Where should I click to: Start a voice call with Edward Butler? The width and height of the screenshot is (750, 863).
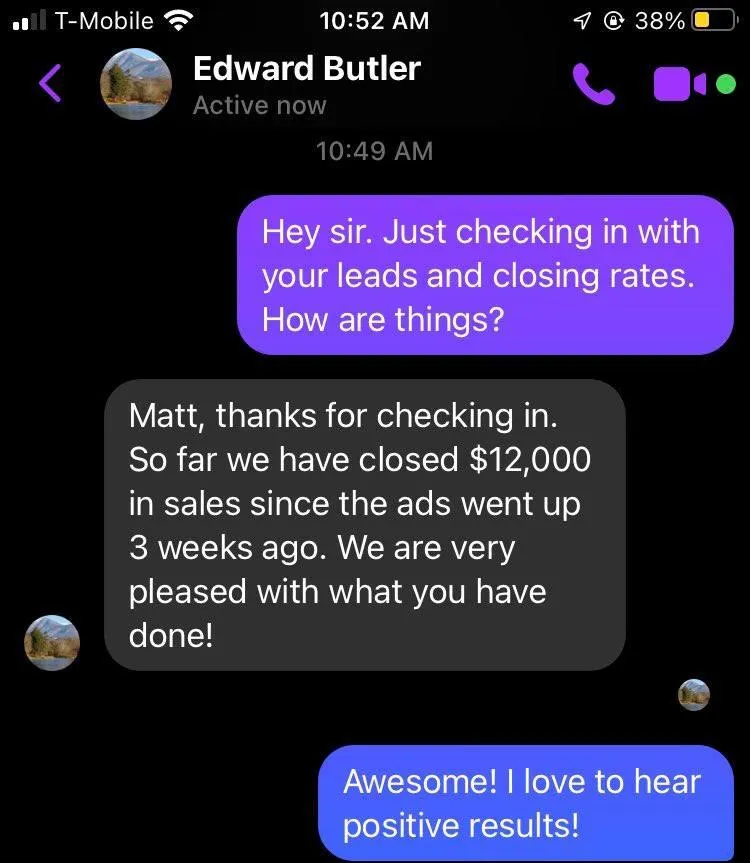[594, 85]
